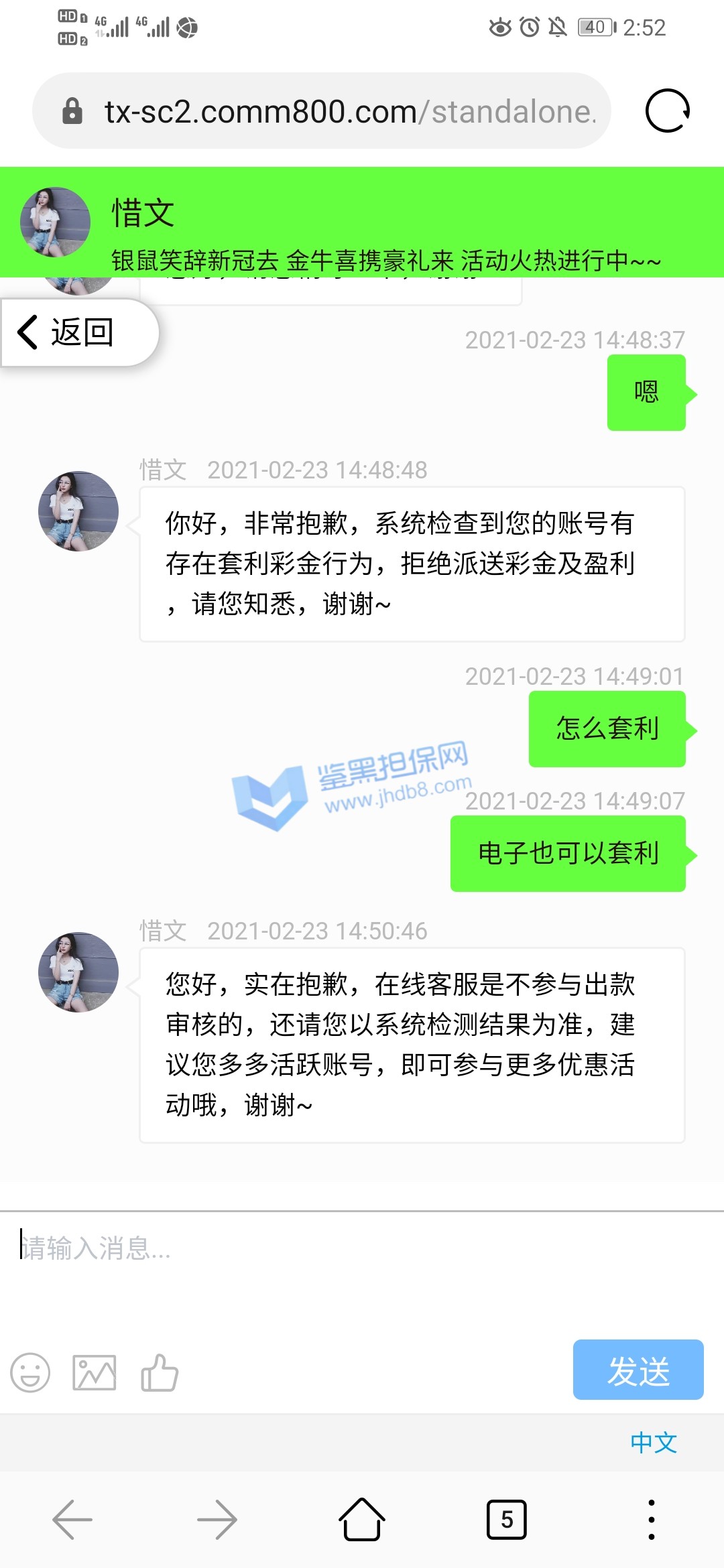Send the message with 发送 button

[638, 1370]
